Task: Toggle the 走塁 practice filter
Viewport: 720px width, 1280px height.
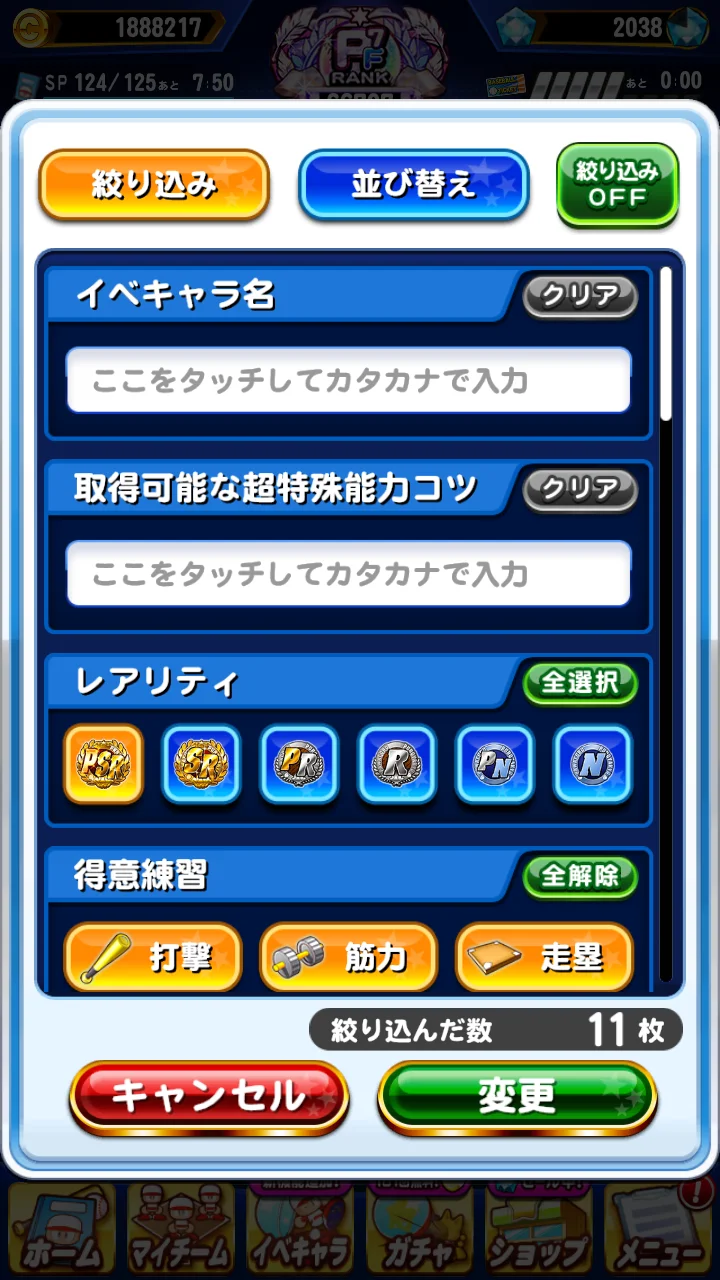Action: [545, 957]
